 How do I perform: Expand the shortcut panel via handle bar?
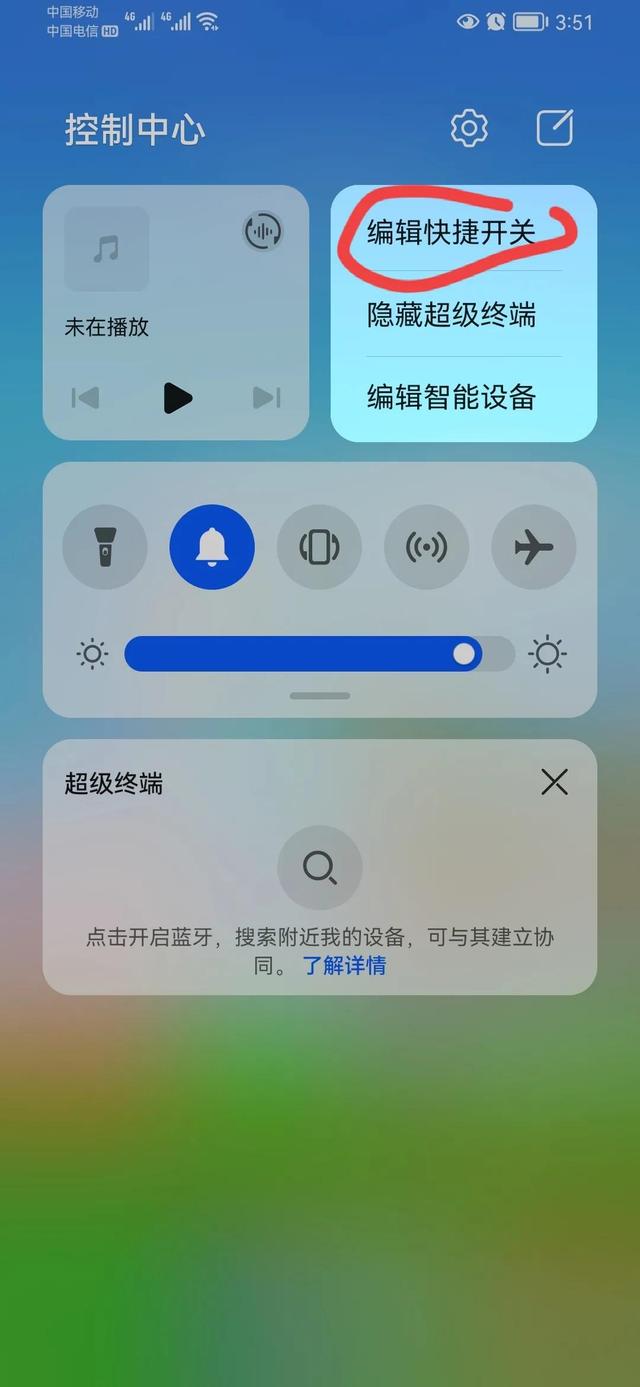click(320, 696)
